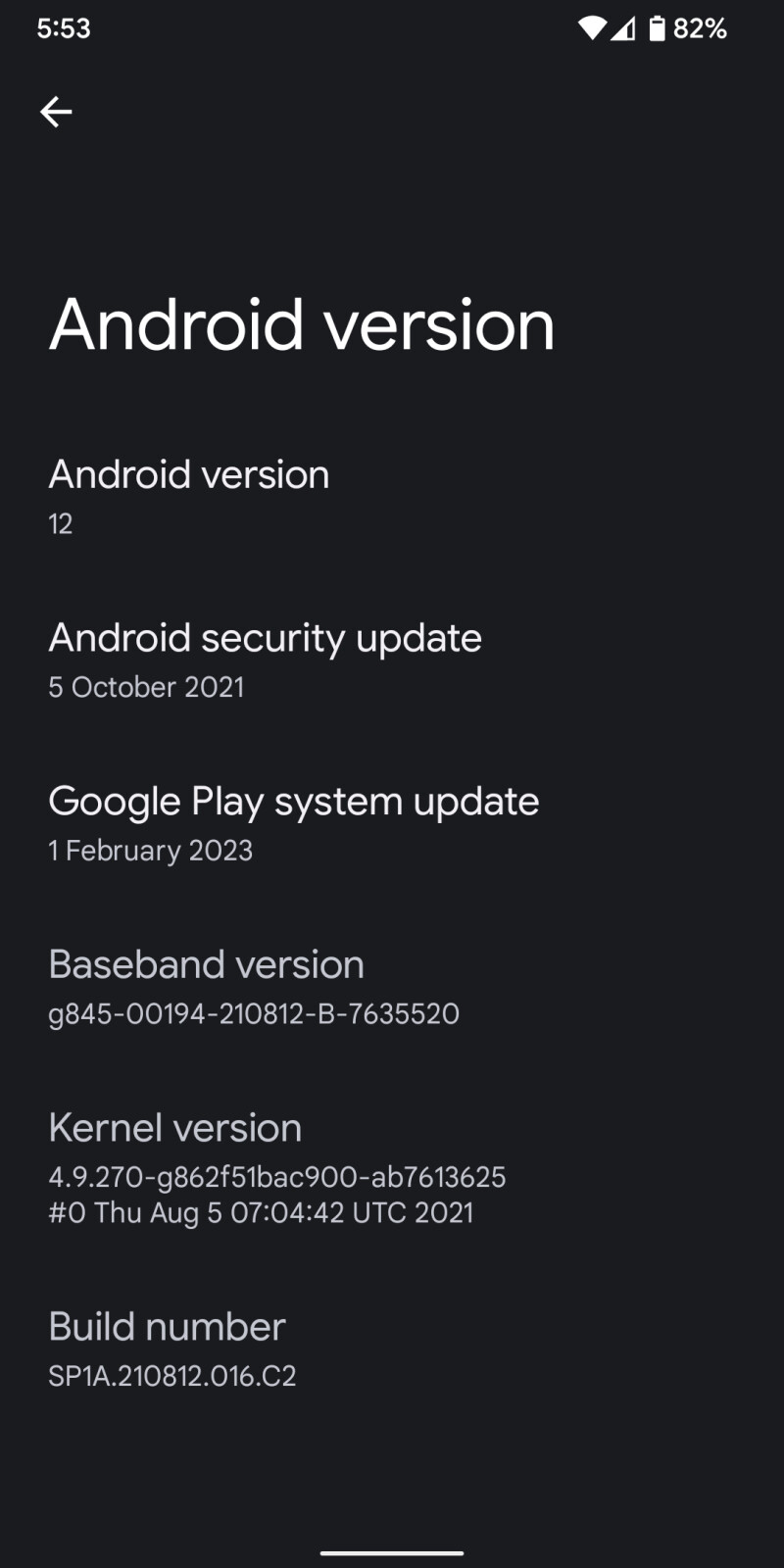The image size is (784, 1568).
Task: Open Google Play system update
Action: click(293, 823)
